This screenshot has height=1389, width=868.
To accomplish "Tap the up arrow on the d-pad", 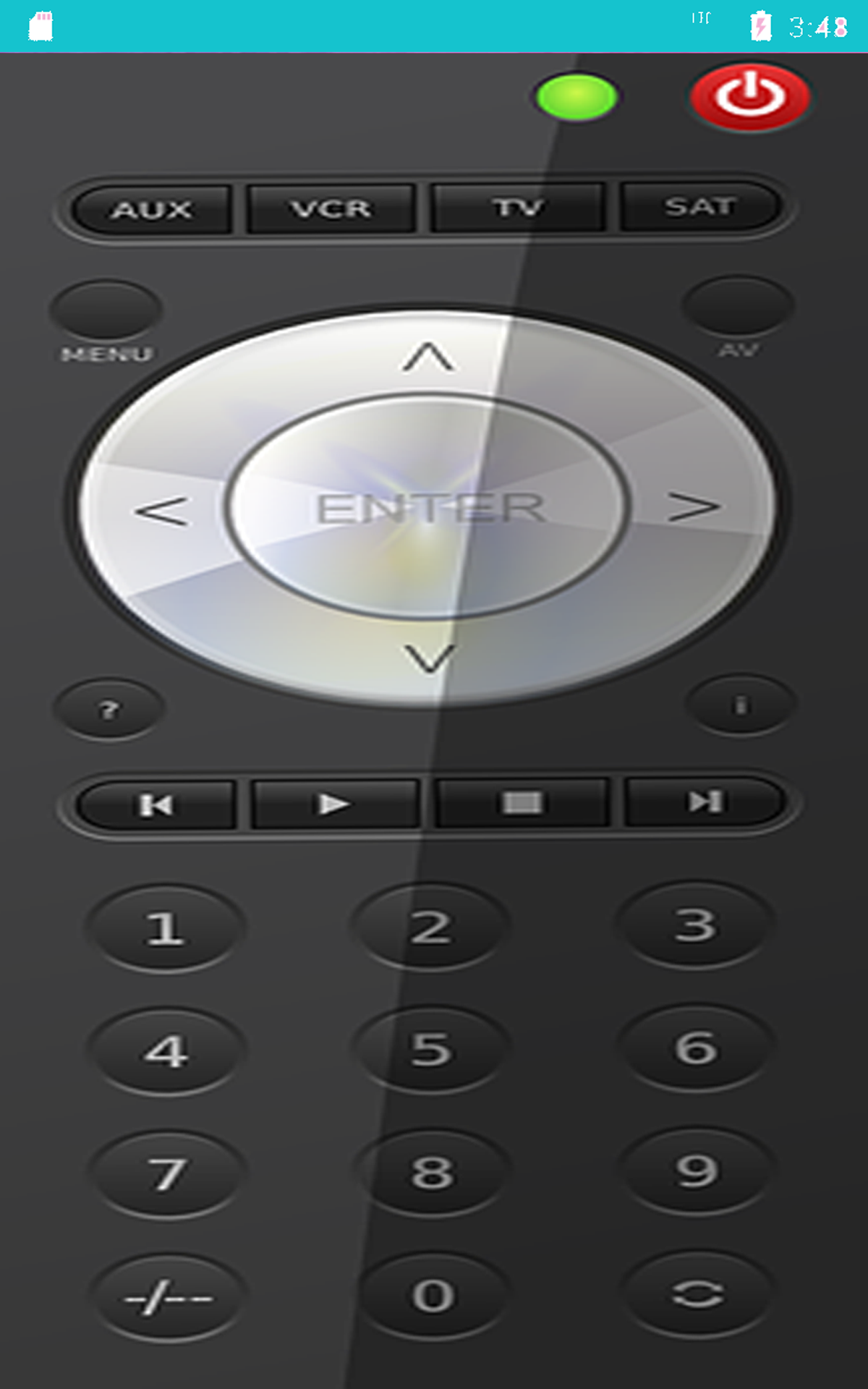I will [428, 357].
